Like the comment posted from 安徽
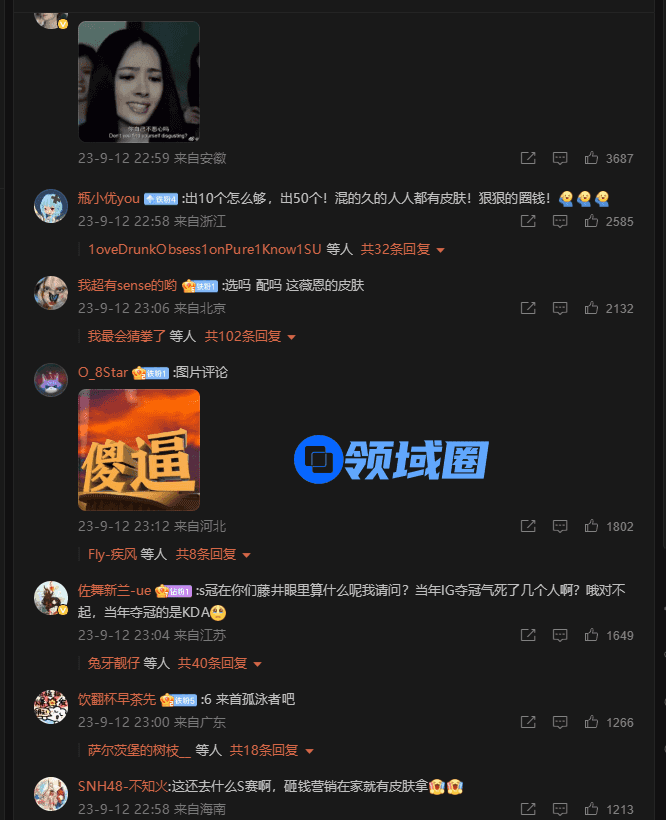The image size is (666, 820). pos(591,158)
